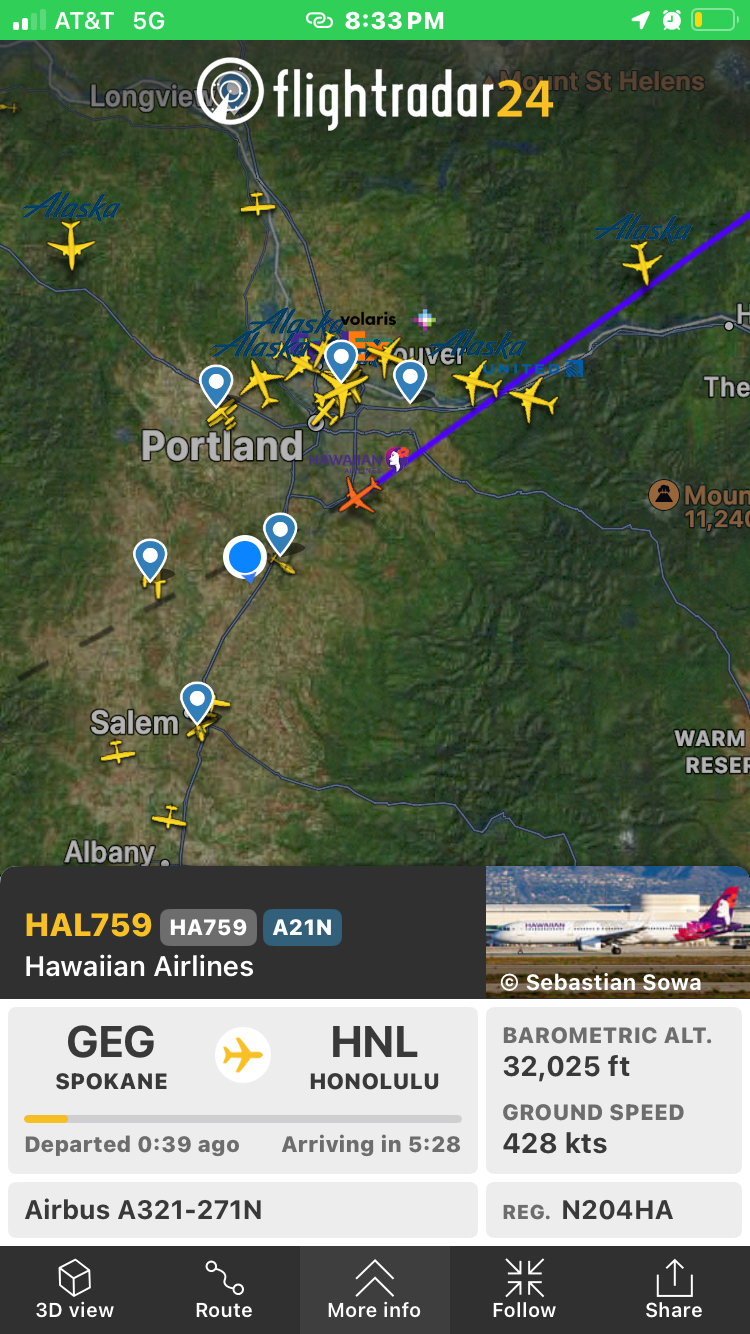Expand More info panel
The image size is (750, 1334).
pos(374,1290)
